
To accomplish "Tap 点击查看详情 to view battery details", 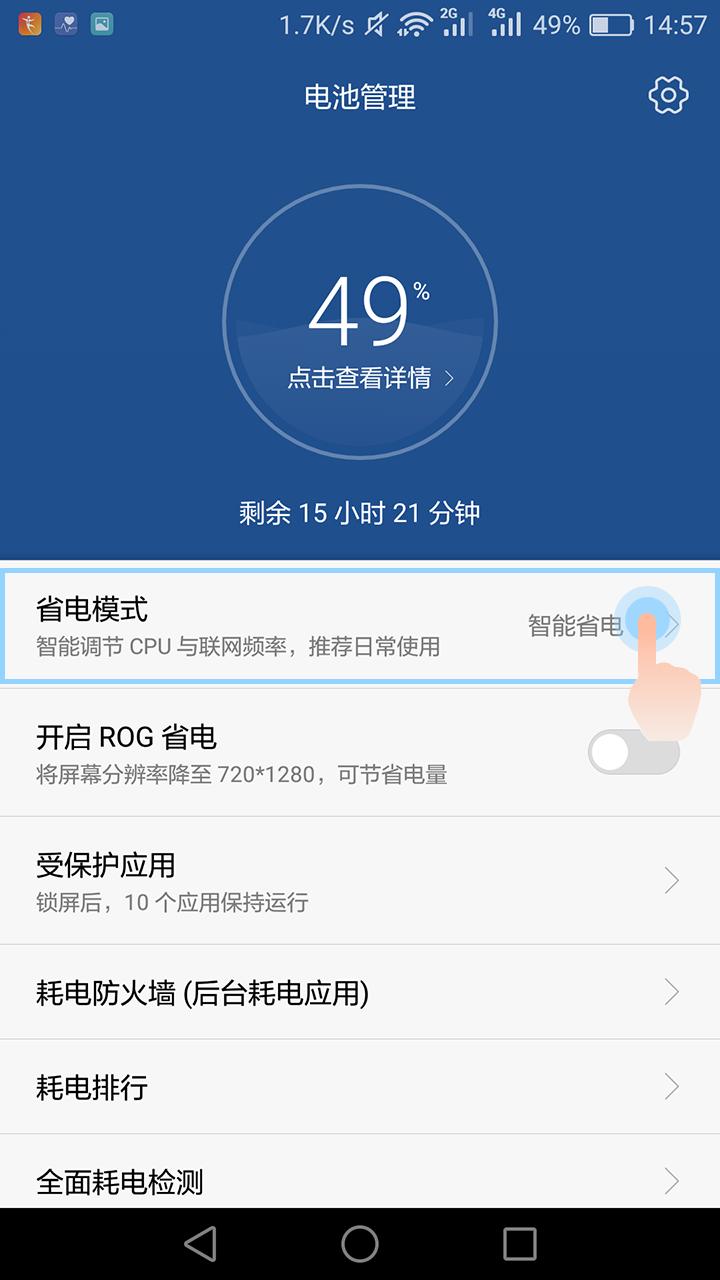I will [x=370, y=378].
